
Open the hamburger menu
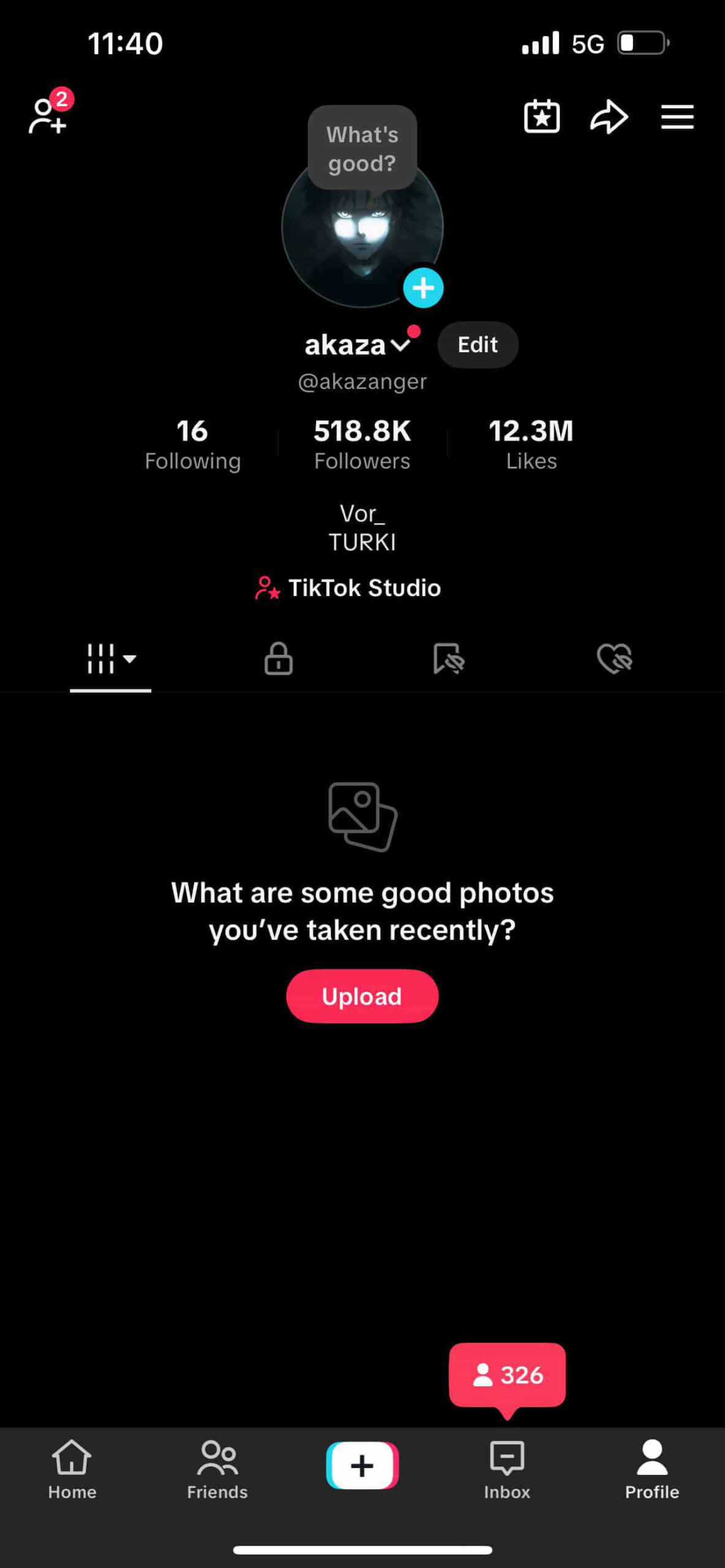(677, 116)
